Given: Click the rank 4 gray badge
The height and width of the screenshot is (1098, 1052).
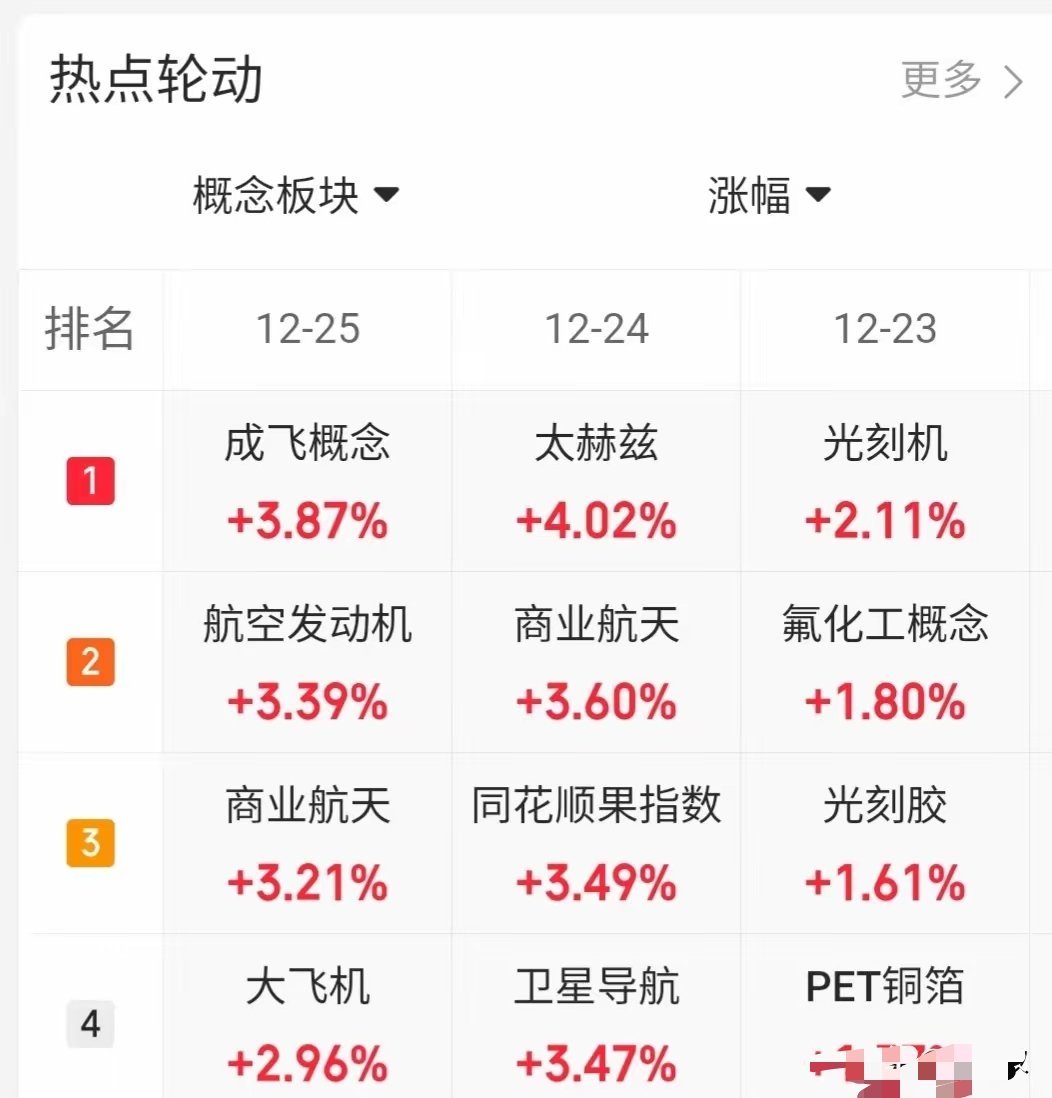Looking at the screenshot, I should click(x=91, y=1024).
